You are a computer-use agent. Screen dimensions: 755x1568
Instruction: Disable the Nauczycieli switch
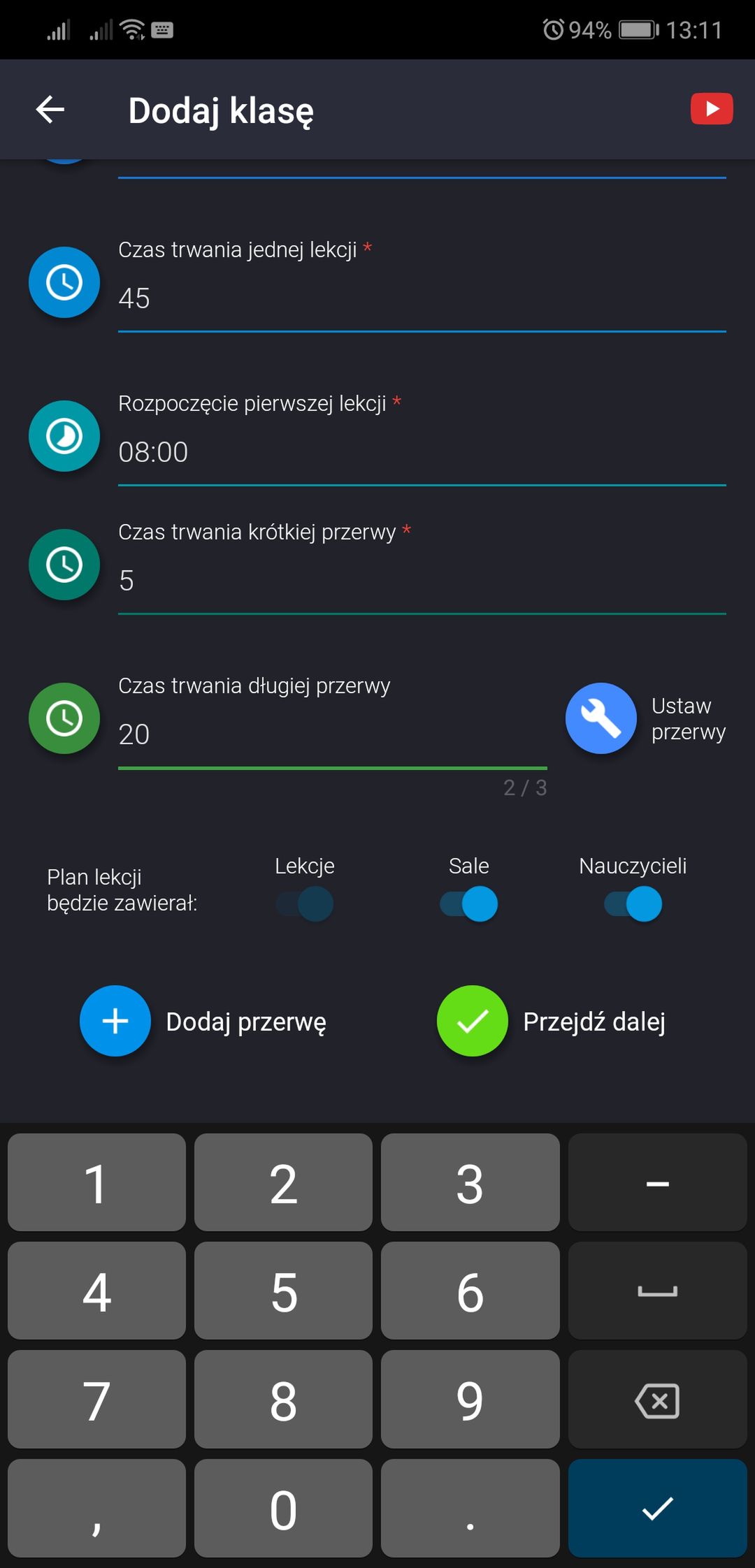pos(633,904)
